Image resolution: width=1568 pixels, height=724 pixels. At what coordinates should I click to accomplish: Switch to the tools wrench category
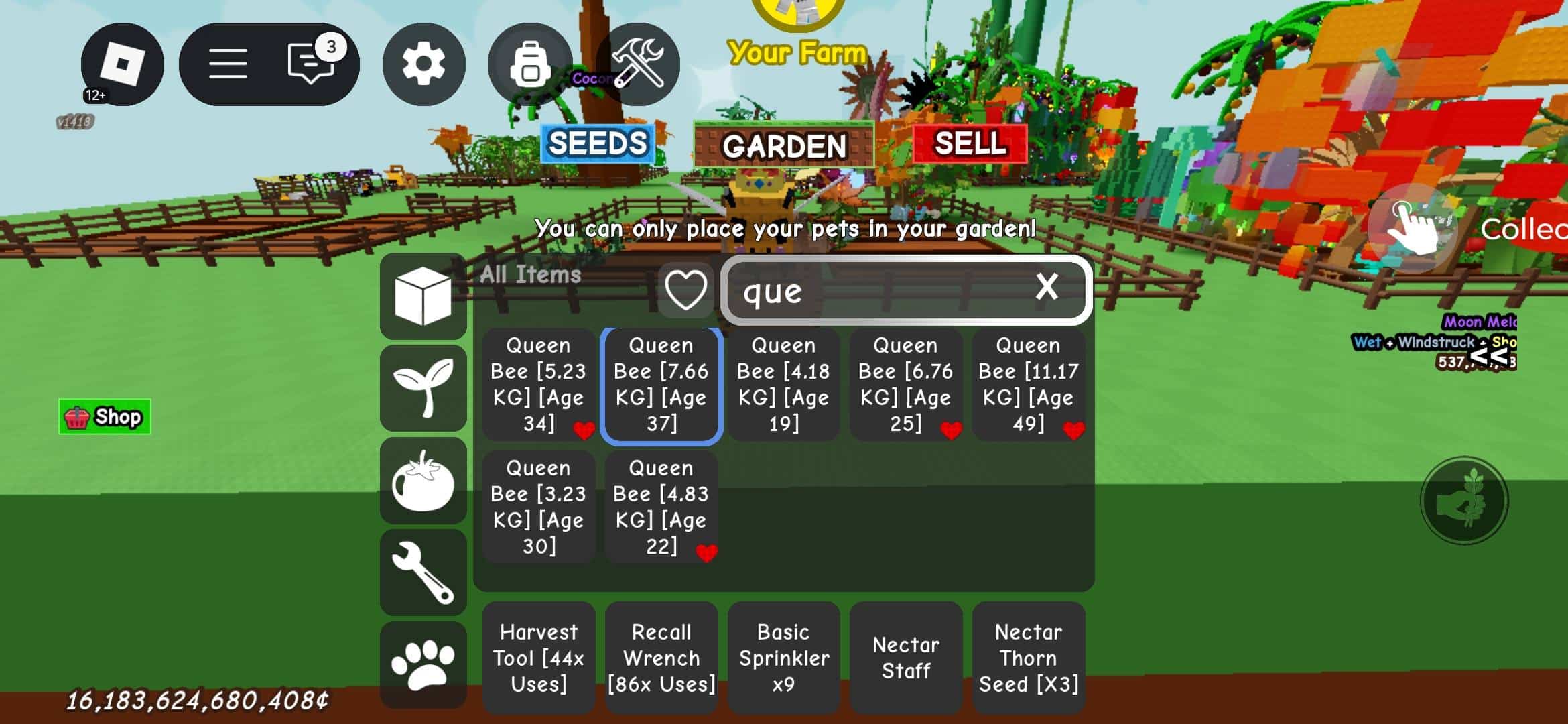click(x=423, y=572)
